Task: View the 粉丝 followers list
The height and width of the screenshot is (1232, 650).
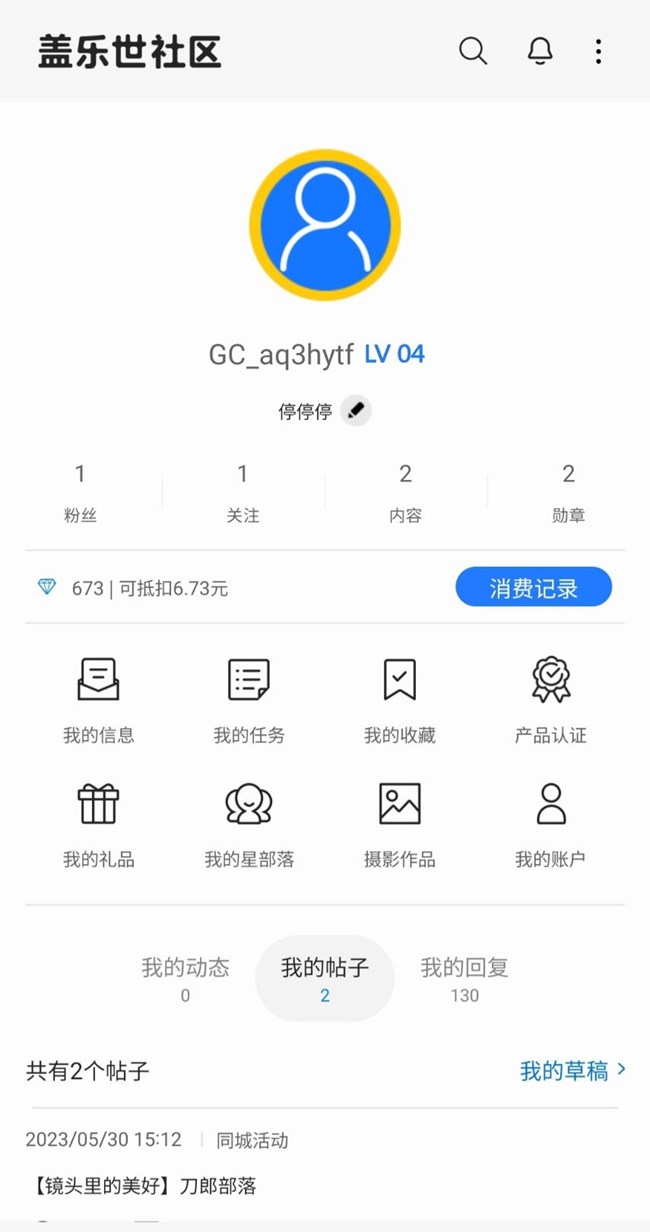Action: point(80,493)
